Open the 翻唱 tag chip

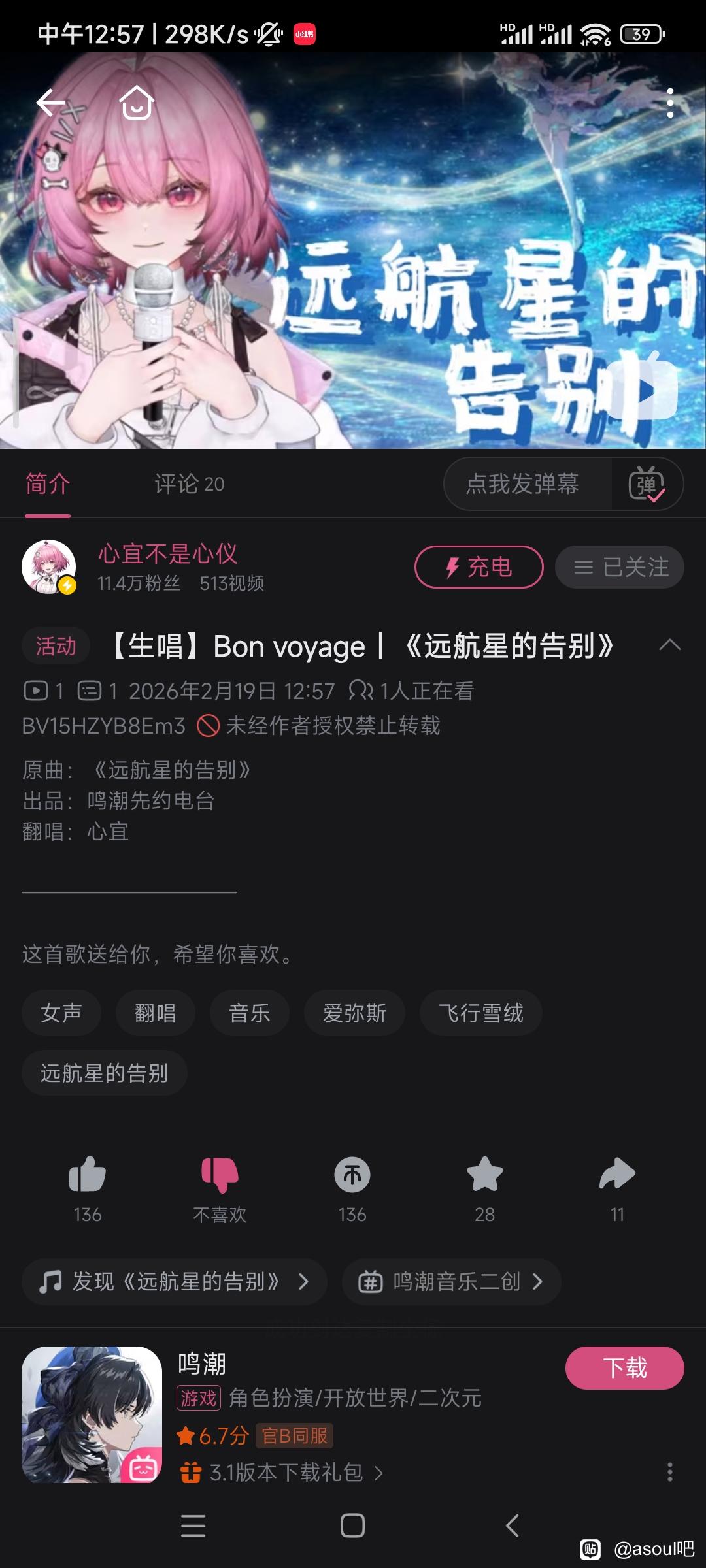(x=155, y=1013)
